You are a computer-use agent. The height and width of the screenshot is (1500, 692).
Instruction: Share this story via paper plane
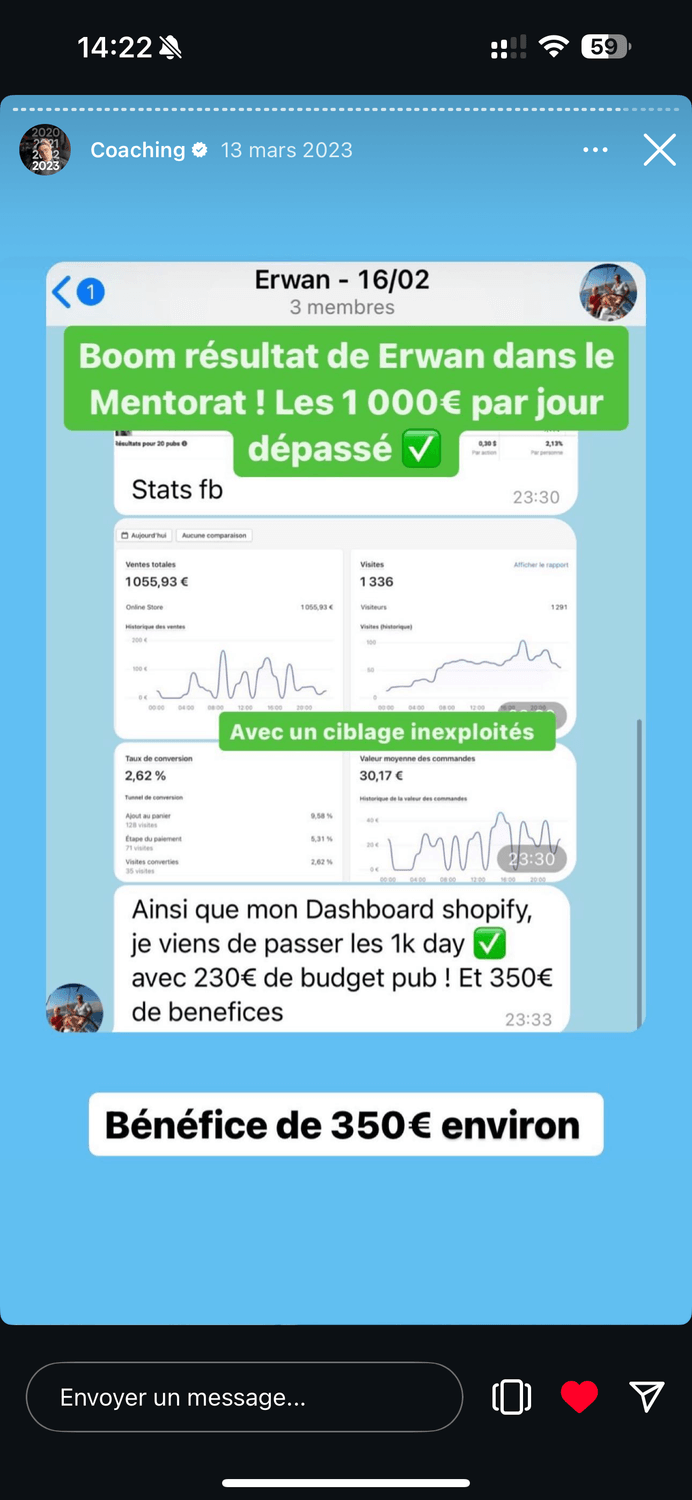(647, 1397)
